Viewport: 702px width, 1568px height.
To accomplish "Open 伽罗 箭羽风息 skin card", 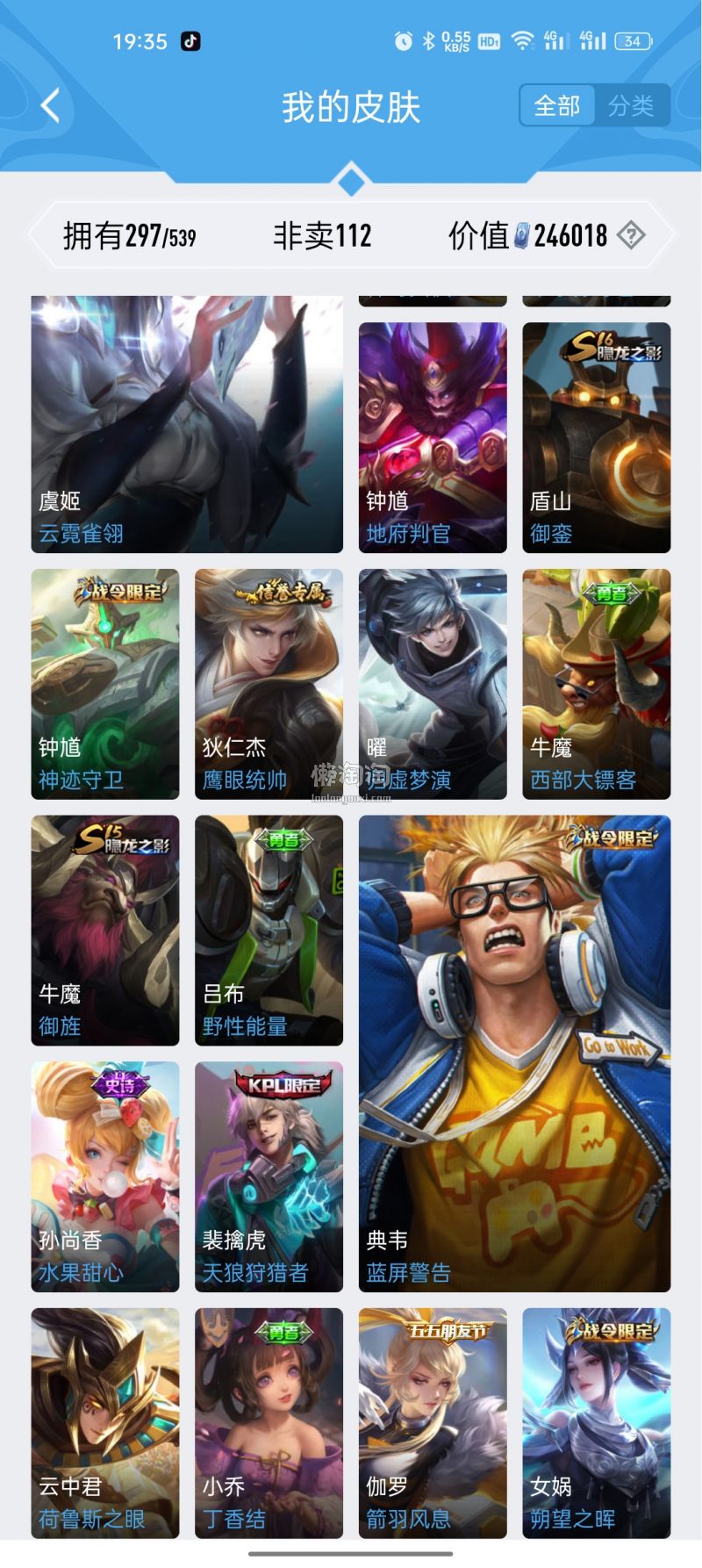I will pyautogui.click(x=433, y=1422).
